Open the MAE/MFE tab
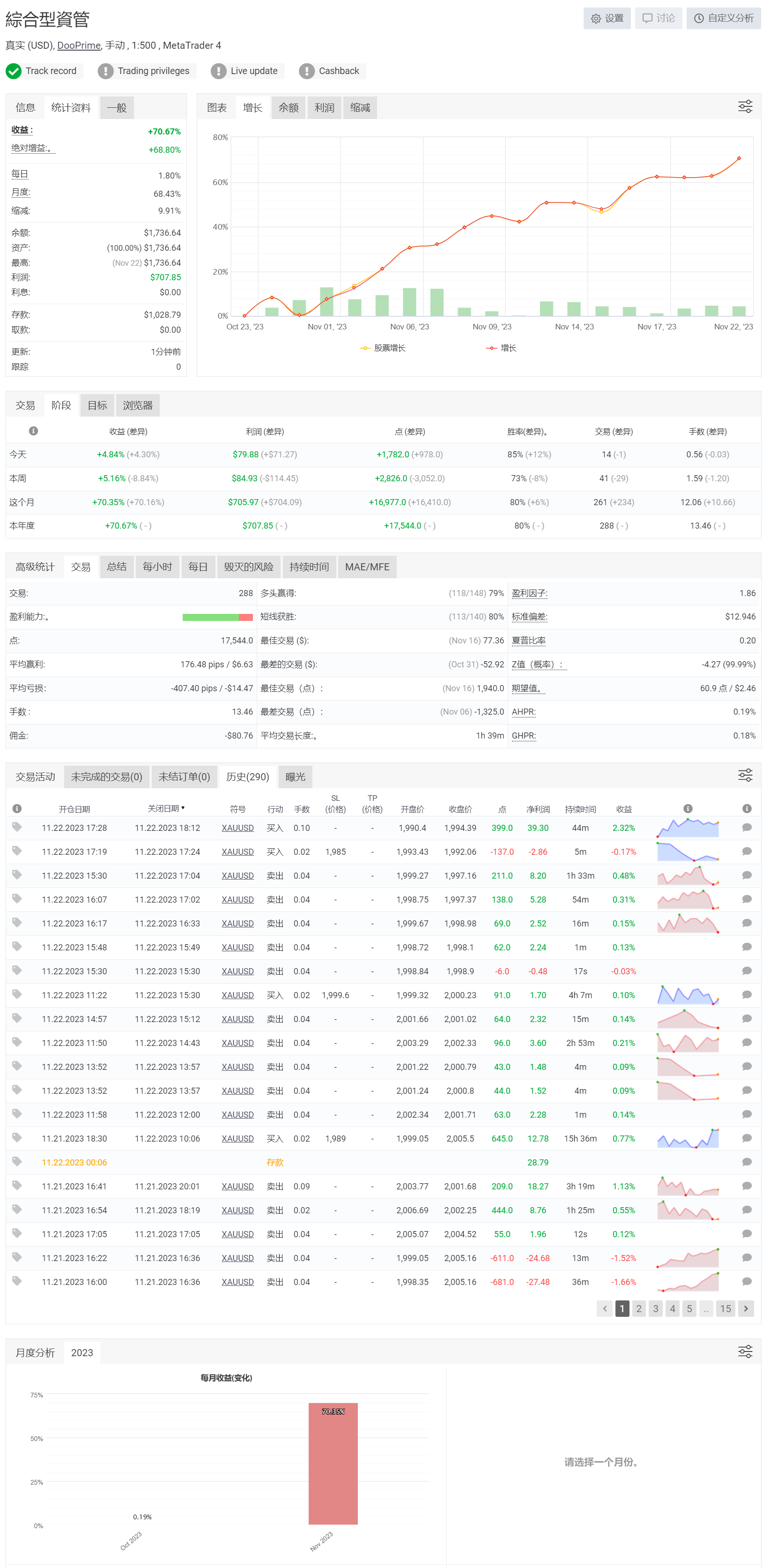Image resolution: width=770 pixels, height=1568 pixels. (367, 567)
